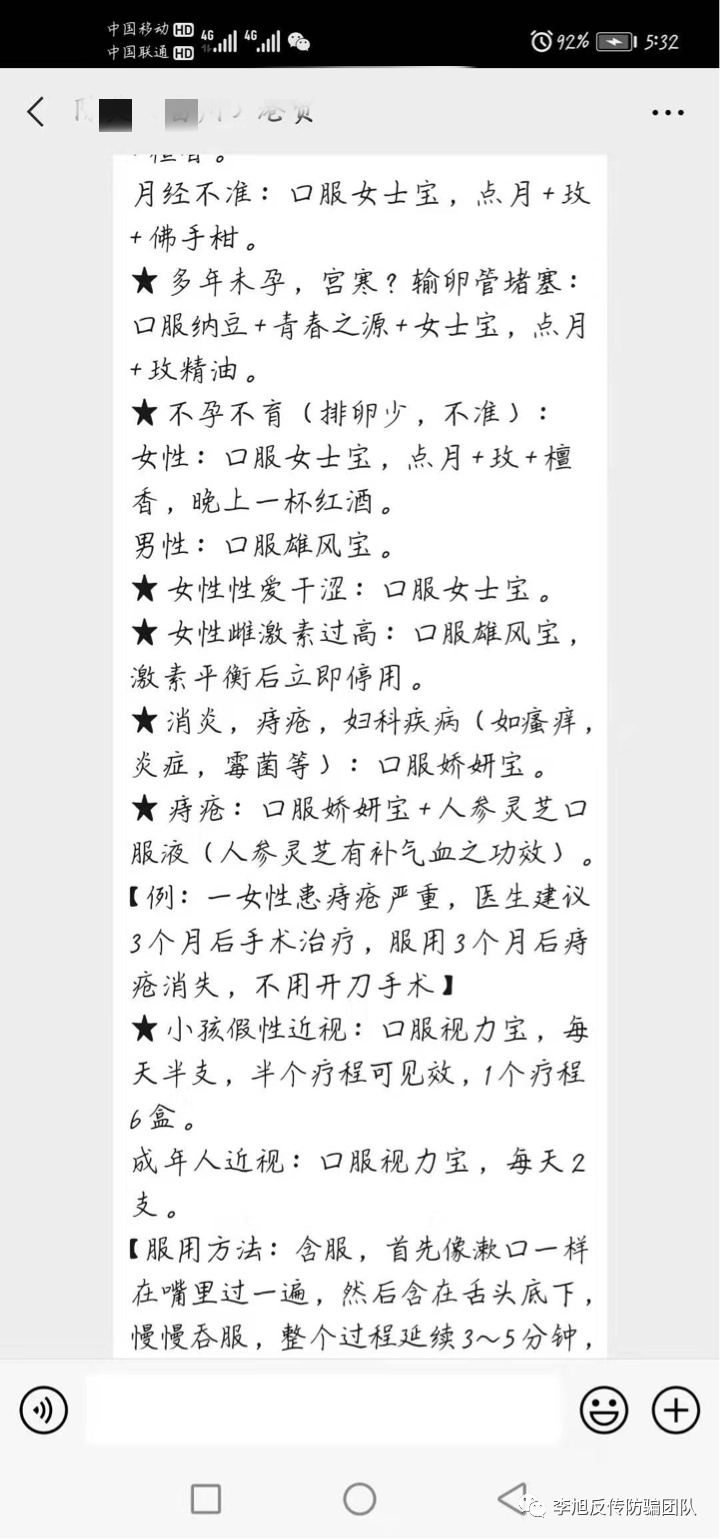
Task: Open the emoji picker
Action: pyautogui.click(x=604, y=1410)
